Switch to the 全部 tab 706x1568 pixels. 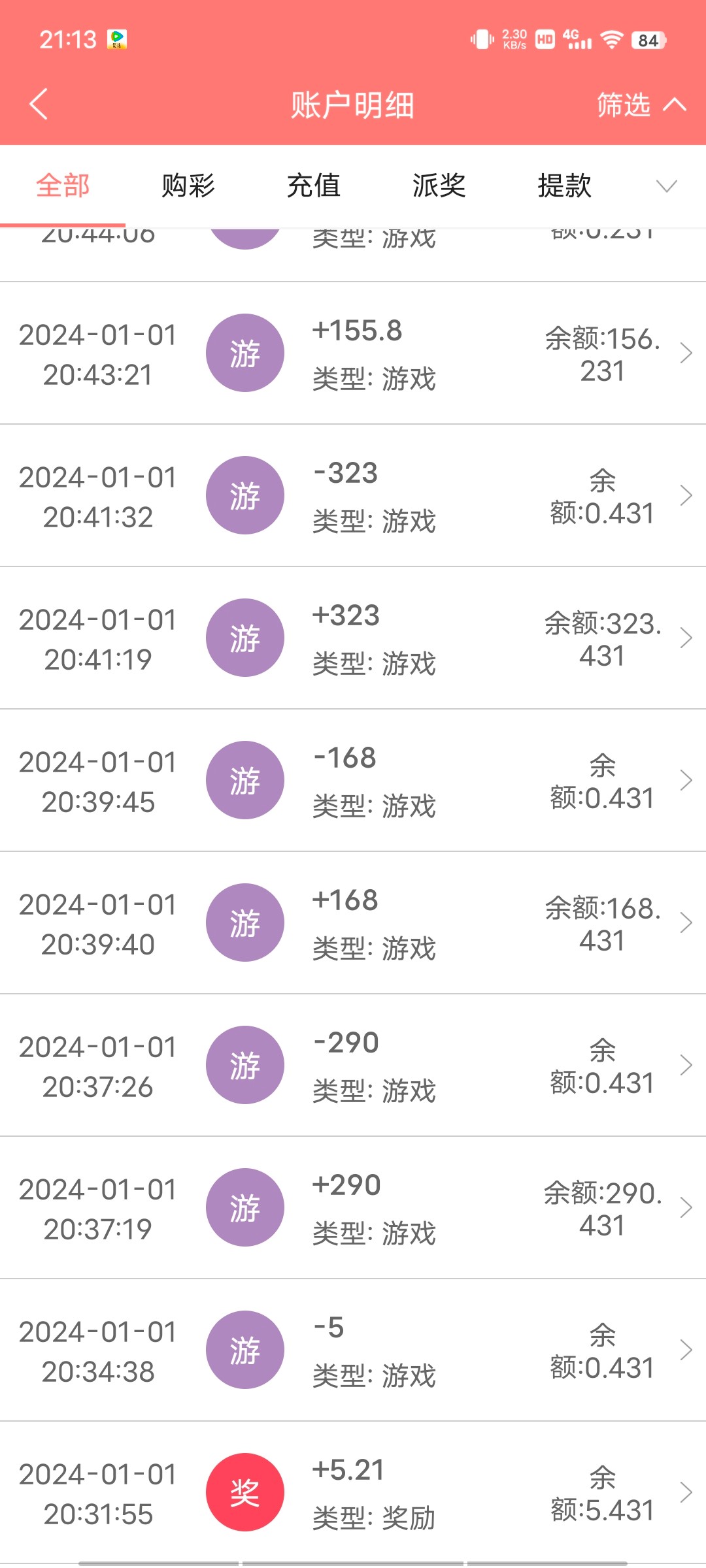coord(63,186)
